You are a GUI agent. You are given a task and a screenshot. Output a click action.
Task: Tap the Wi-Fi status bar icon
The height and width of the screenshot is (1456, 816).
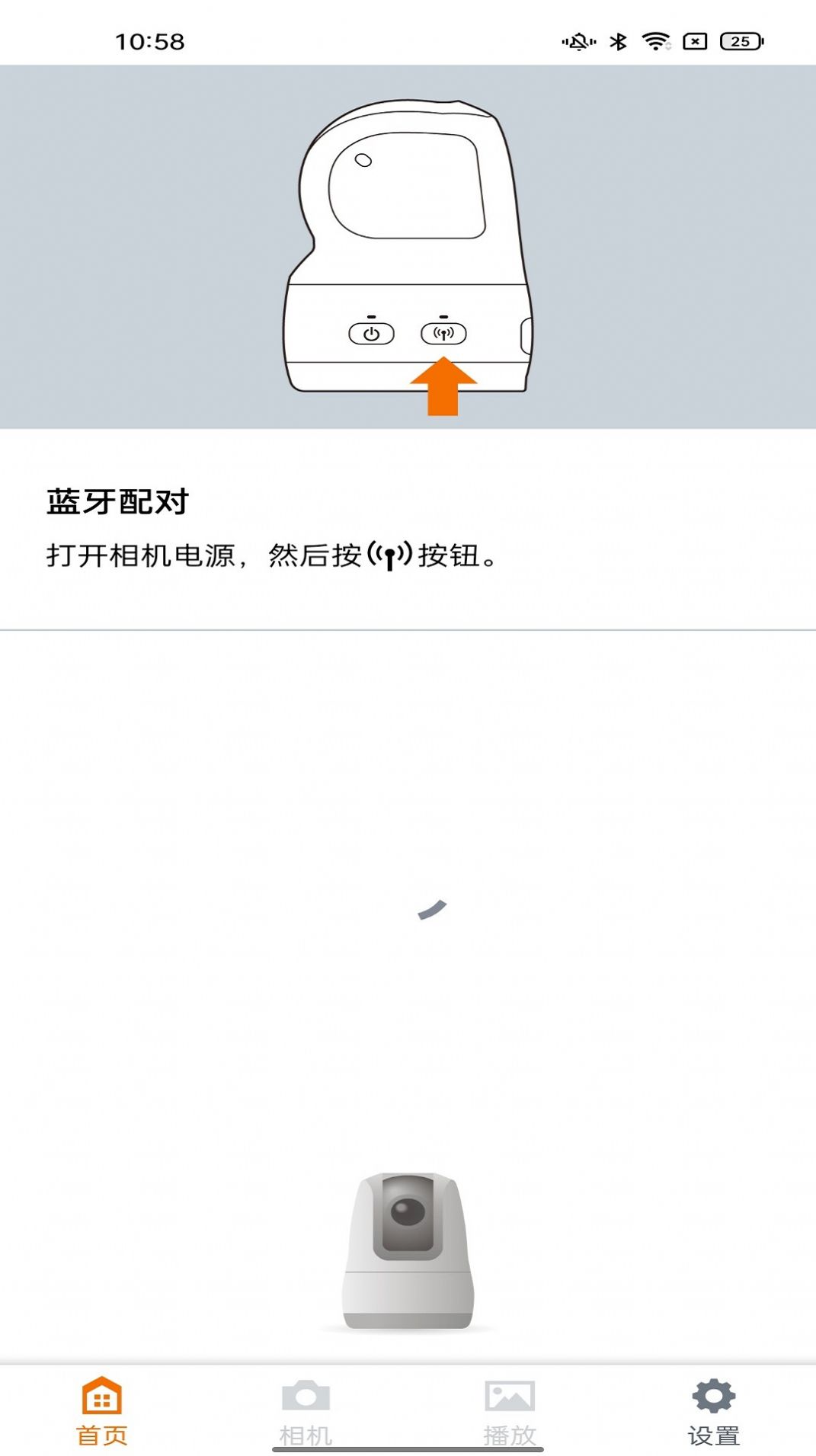[655, 43]
